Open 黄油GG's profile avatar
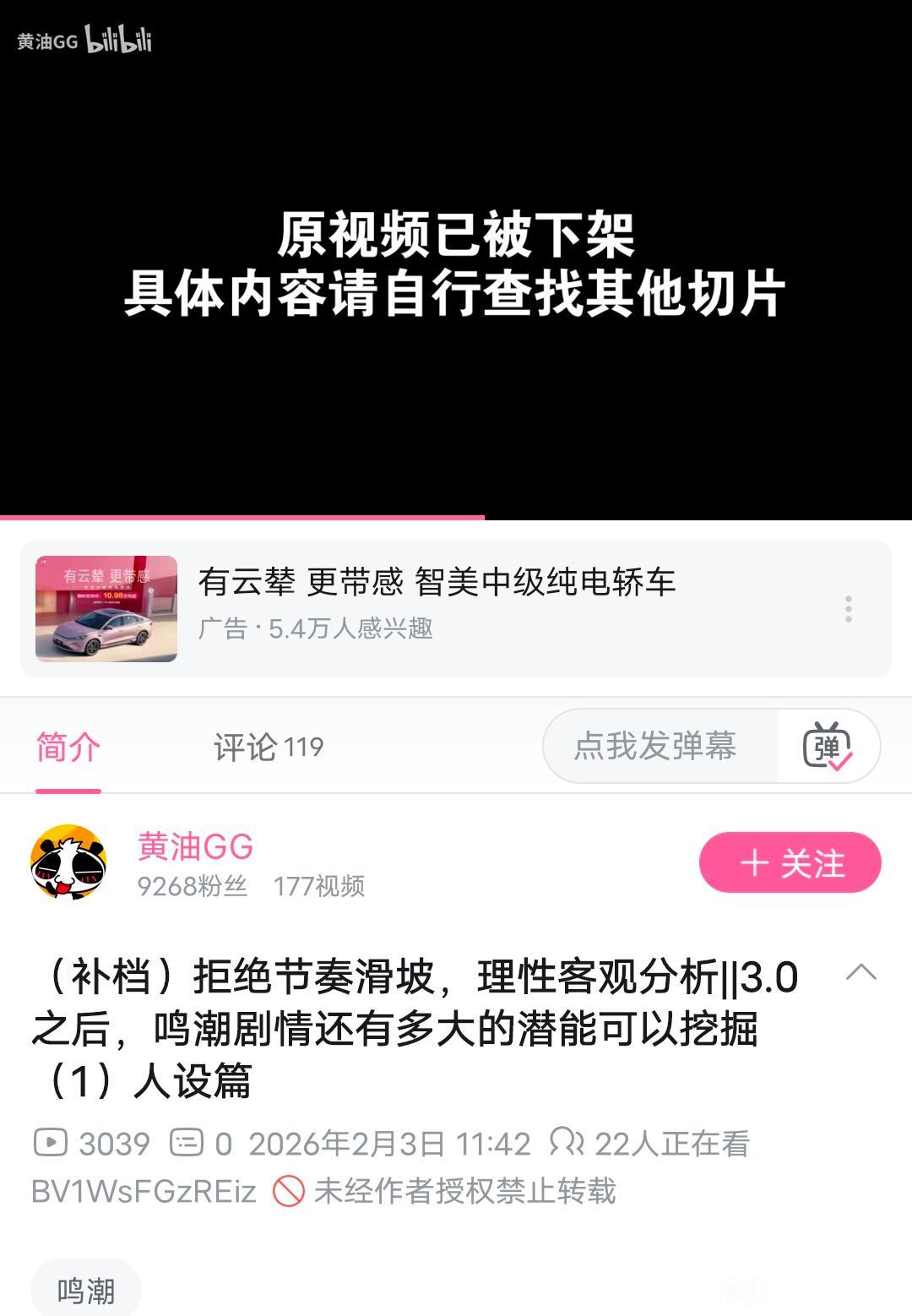912x1316 pixels. [x=68, y=862]
